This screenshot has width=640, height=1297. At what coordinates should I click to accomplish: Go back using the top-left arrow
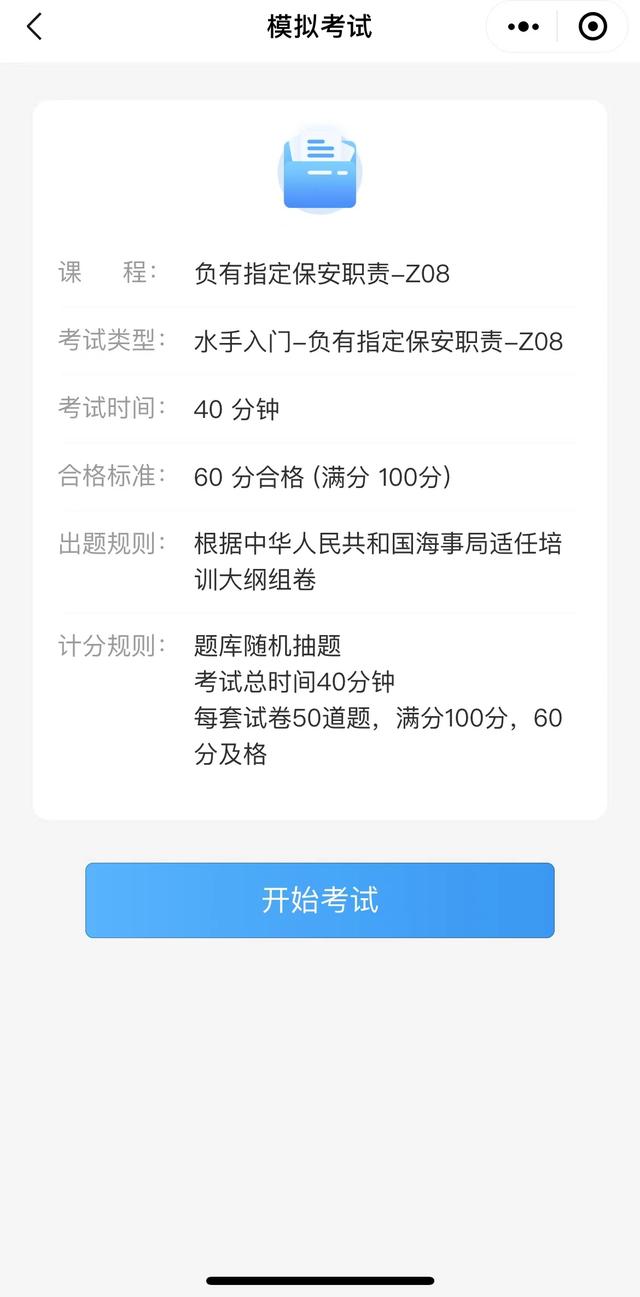click(34, 27)
